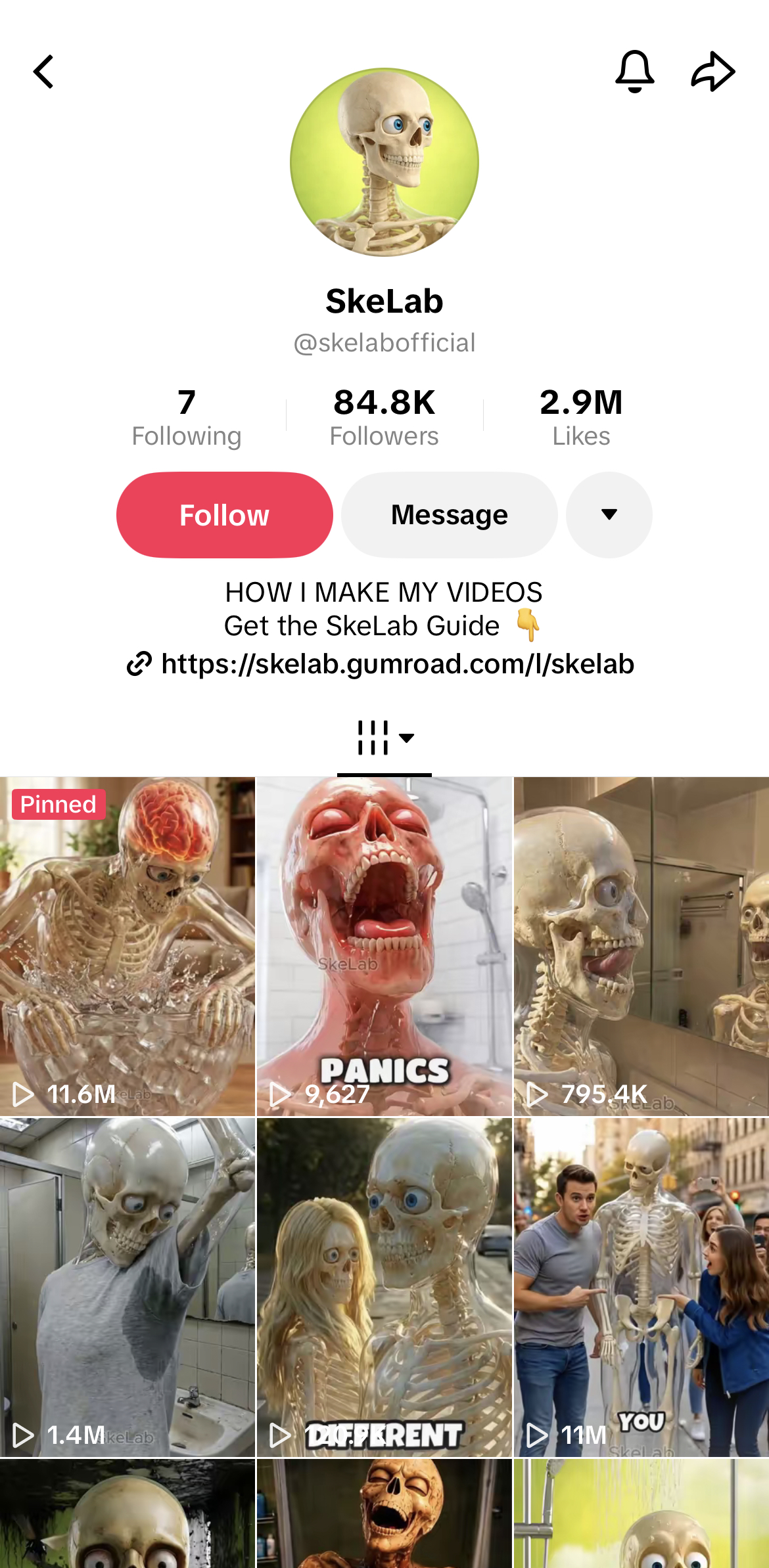Go back using the top-left arrow
Image resolution: width=769 pixels, height=1568 pixels.
coord(44,72)
